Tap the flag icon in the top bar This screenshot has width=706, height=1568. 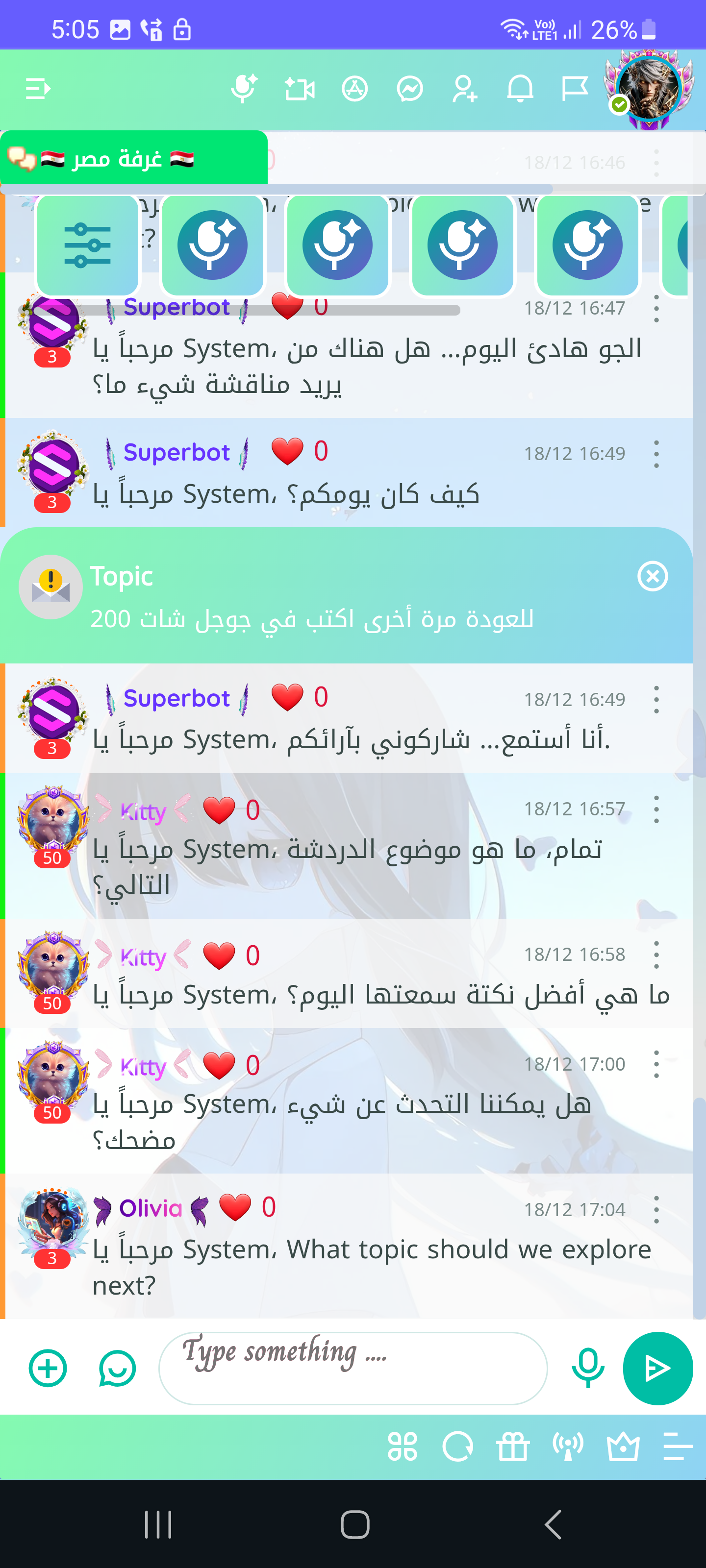pyautogui.click(x=575, y=89)
